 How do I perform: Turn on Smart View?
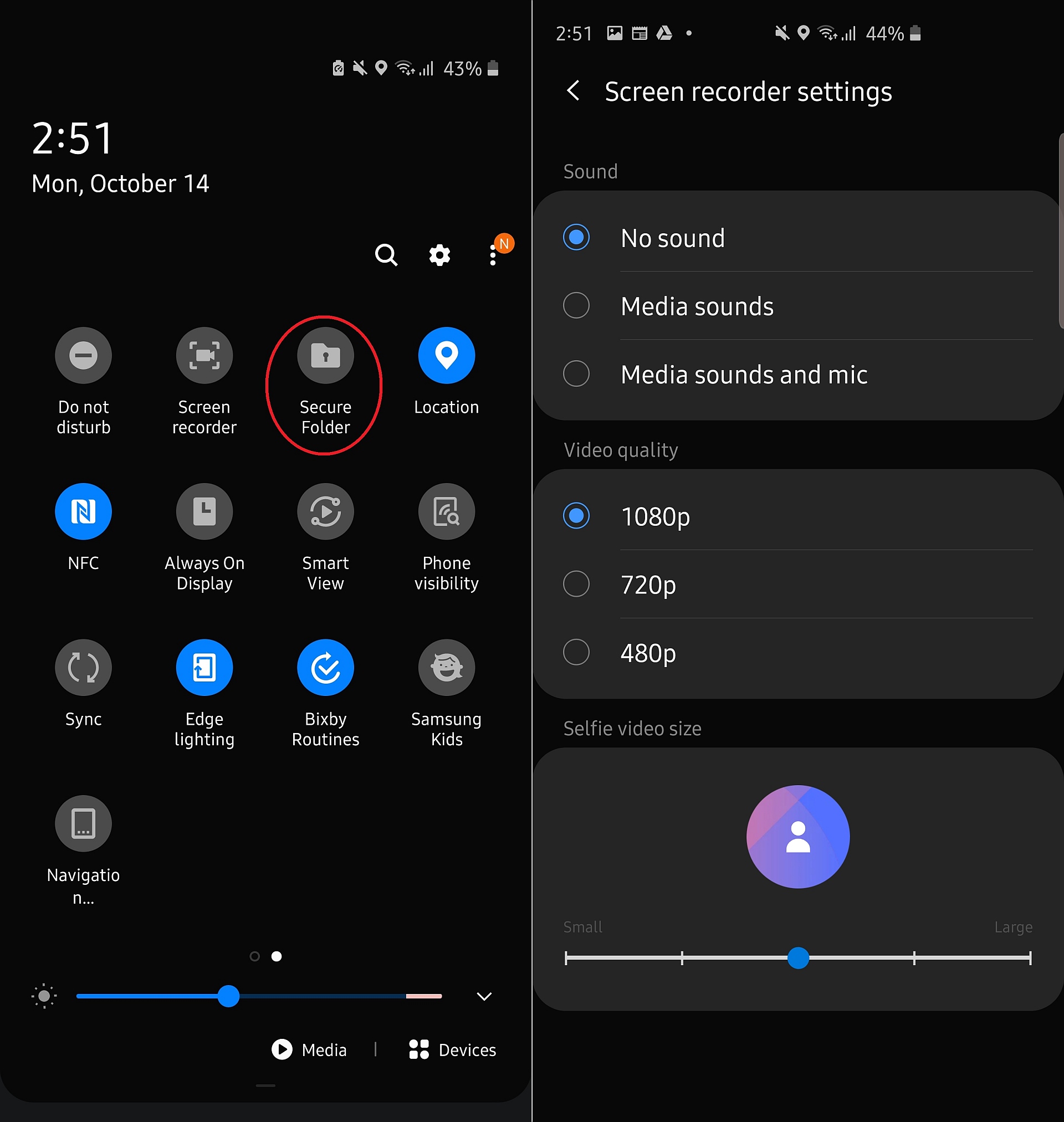point(325,512)
